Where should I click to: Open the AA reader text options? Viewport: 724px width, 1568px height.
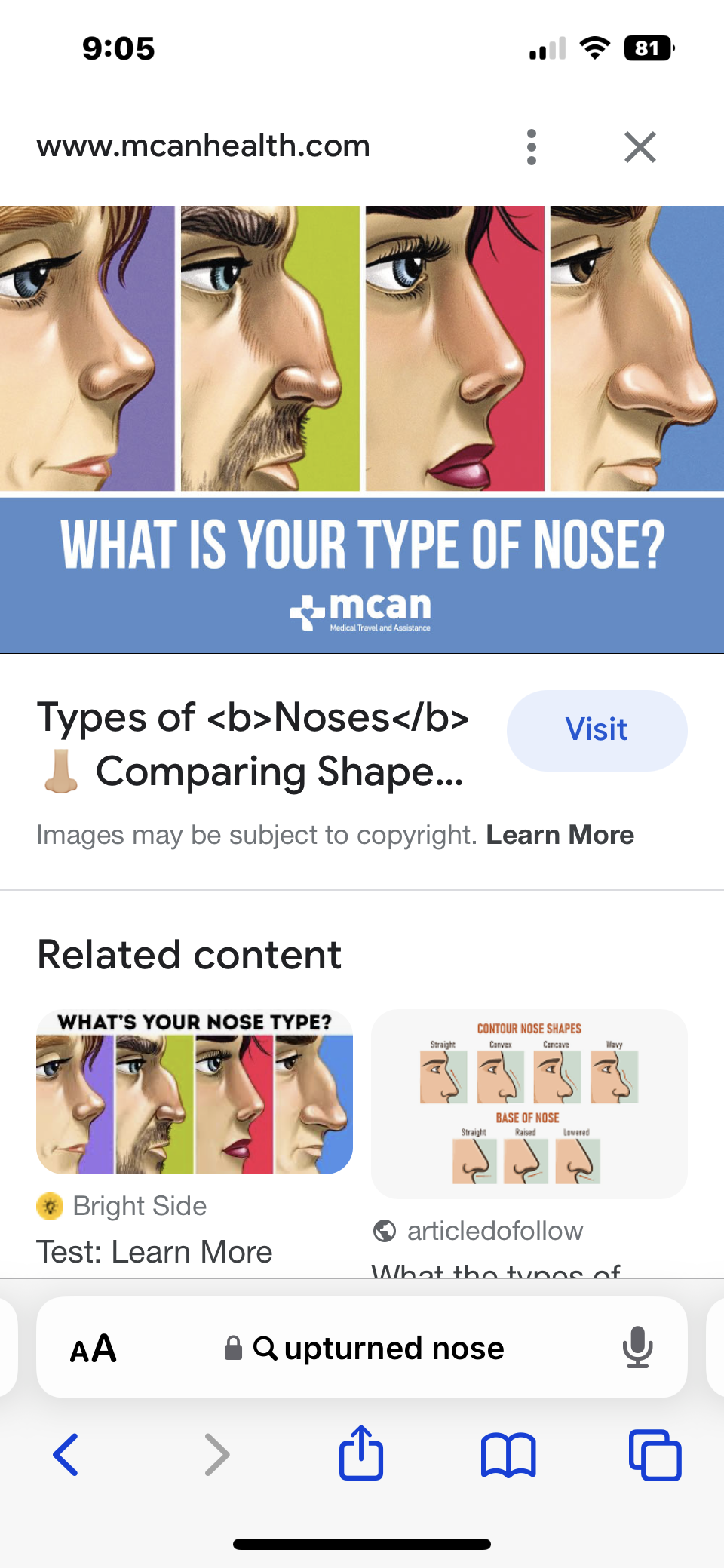tap(94, 1349)
